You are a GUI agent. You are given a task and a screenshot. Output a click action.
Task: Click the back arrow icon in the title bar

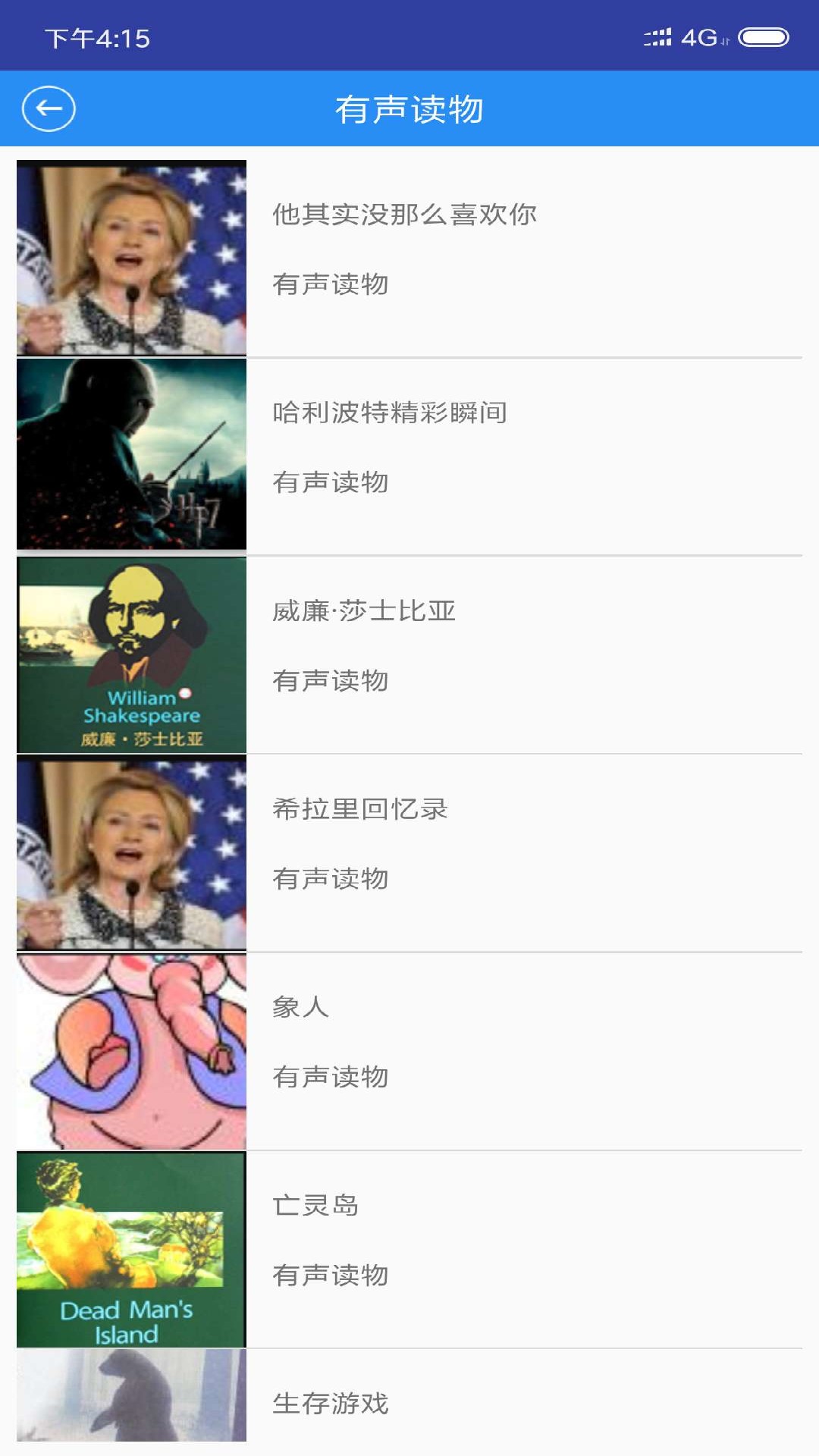point(49,108)
